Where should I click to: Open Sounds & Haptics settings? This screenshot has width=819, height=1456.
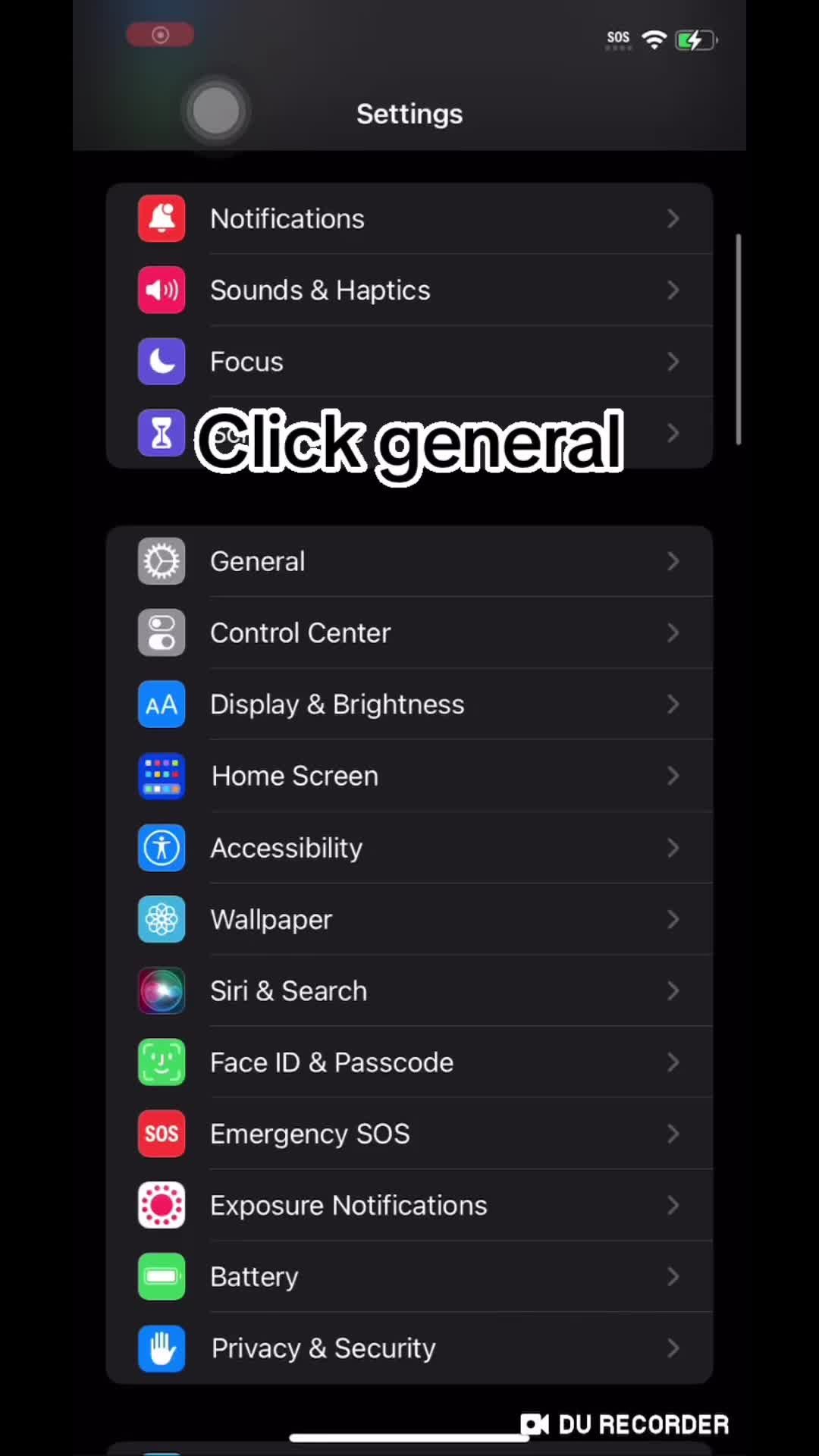[x=409, y=290]
